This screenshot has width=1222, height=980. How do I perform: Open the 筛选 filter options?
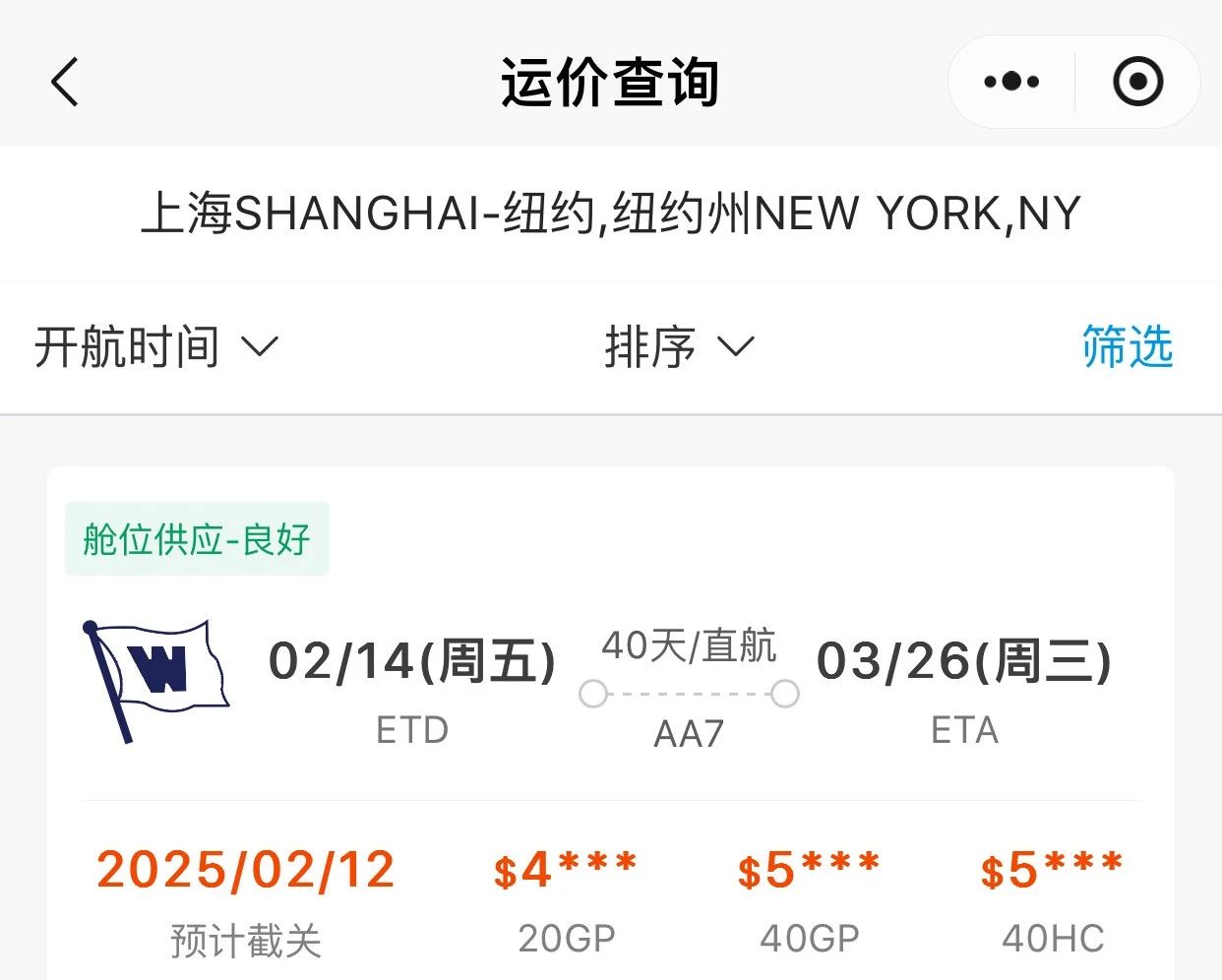(1127, 346)
